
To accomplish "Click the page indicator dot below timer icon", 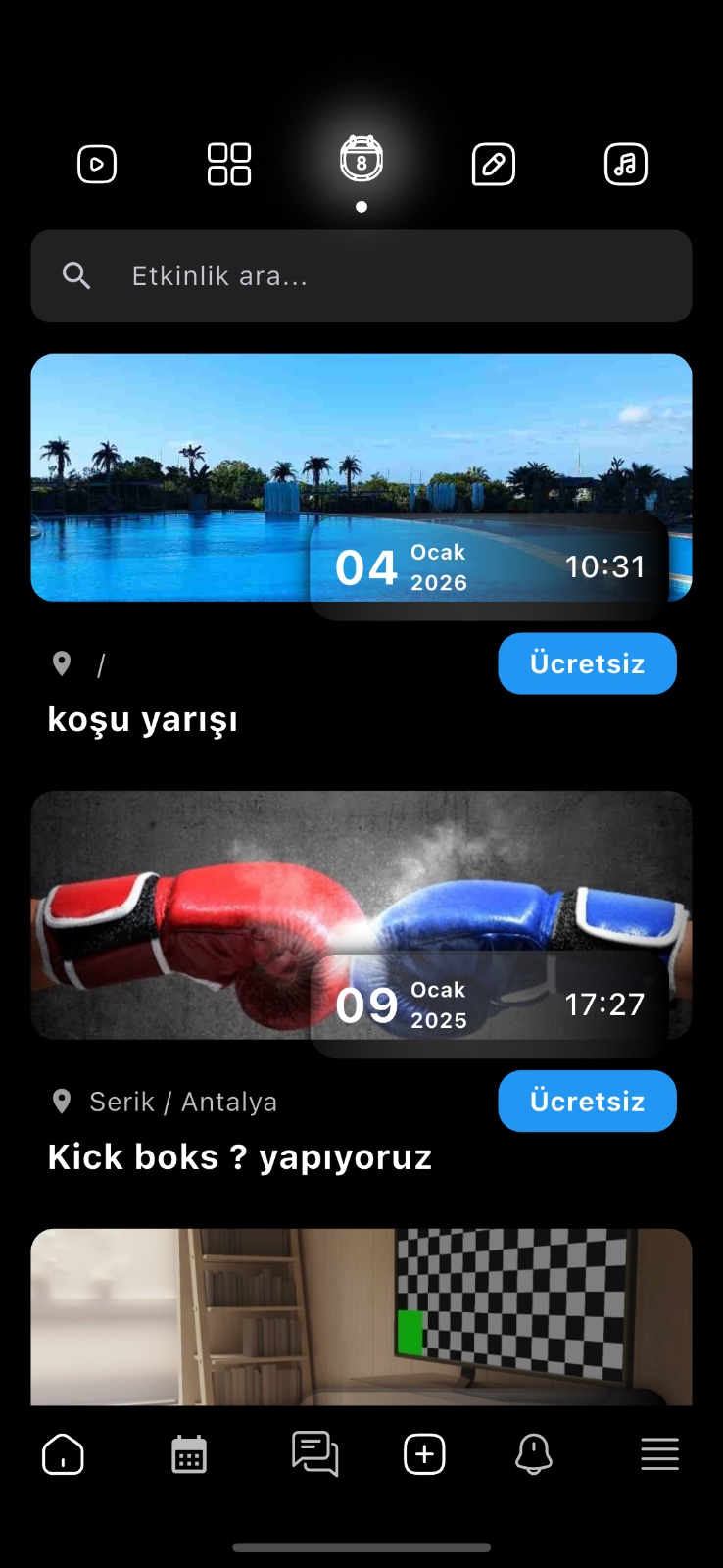I will tap(361, 207).
